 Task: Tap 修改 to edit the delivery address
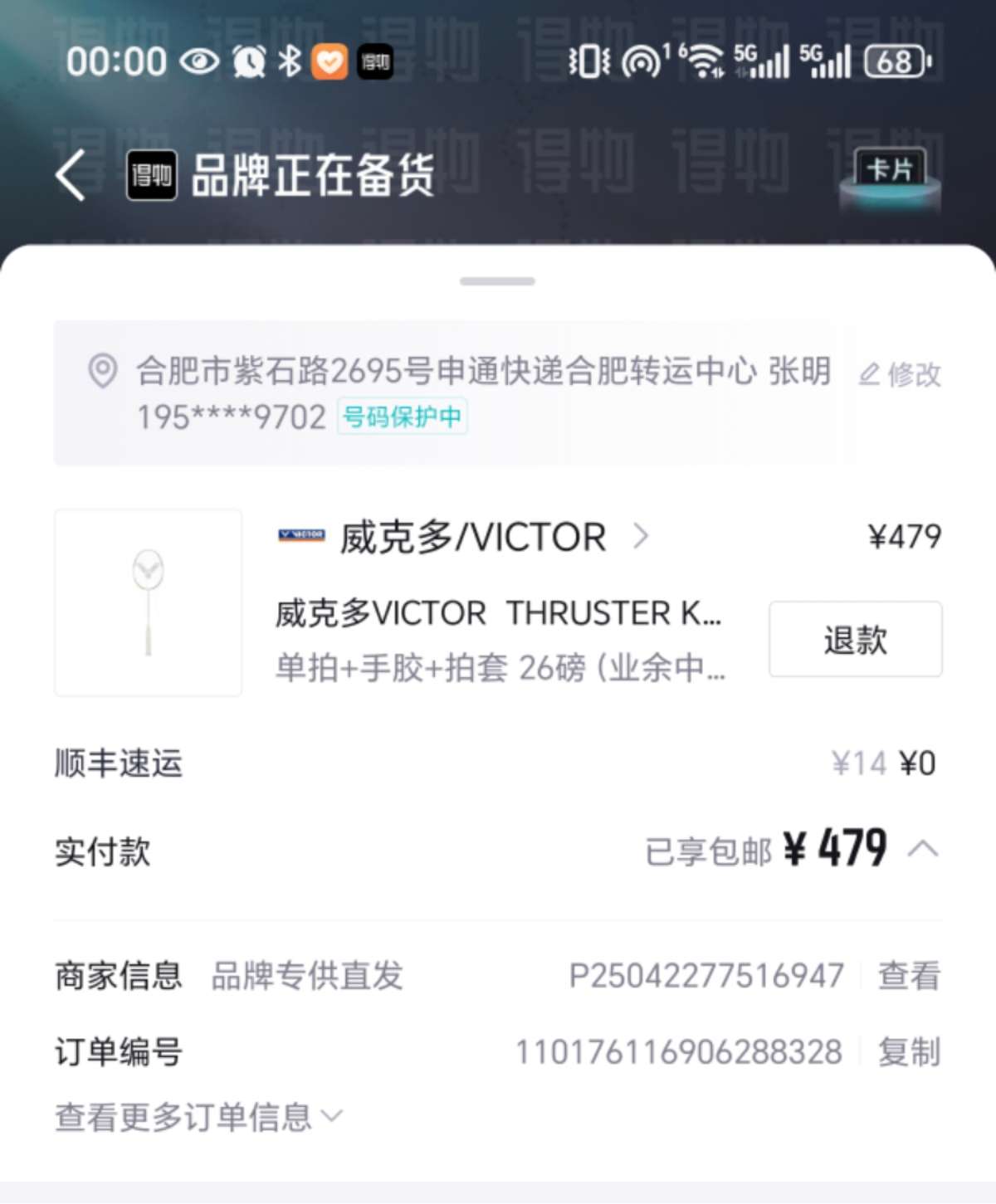point(901,374)
